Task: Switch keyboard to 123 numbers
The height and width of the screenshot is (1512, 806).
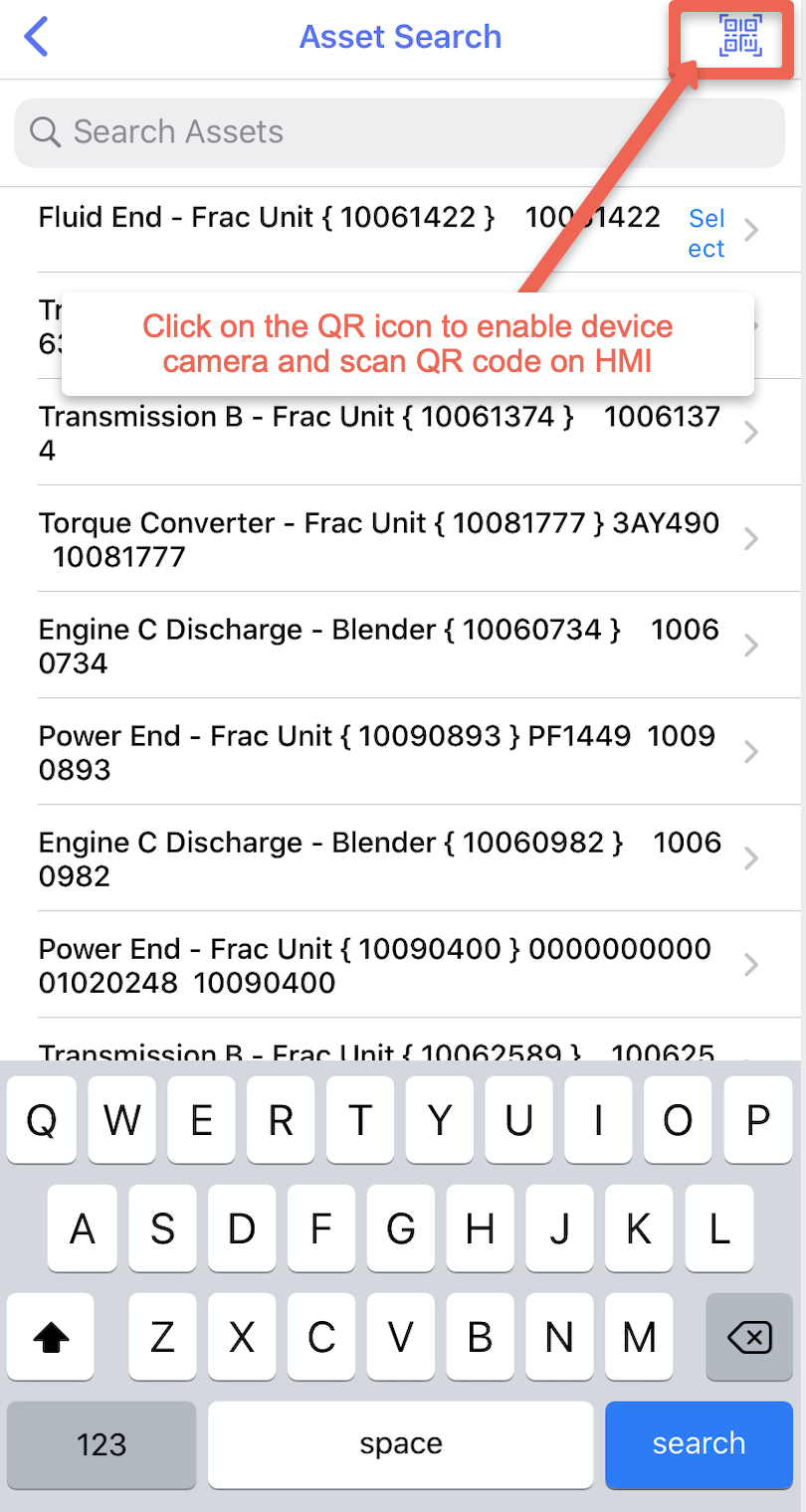Action: 101,1443
